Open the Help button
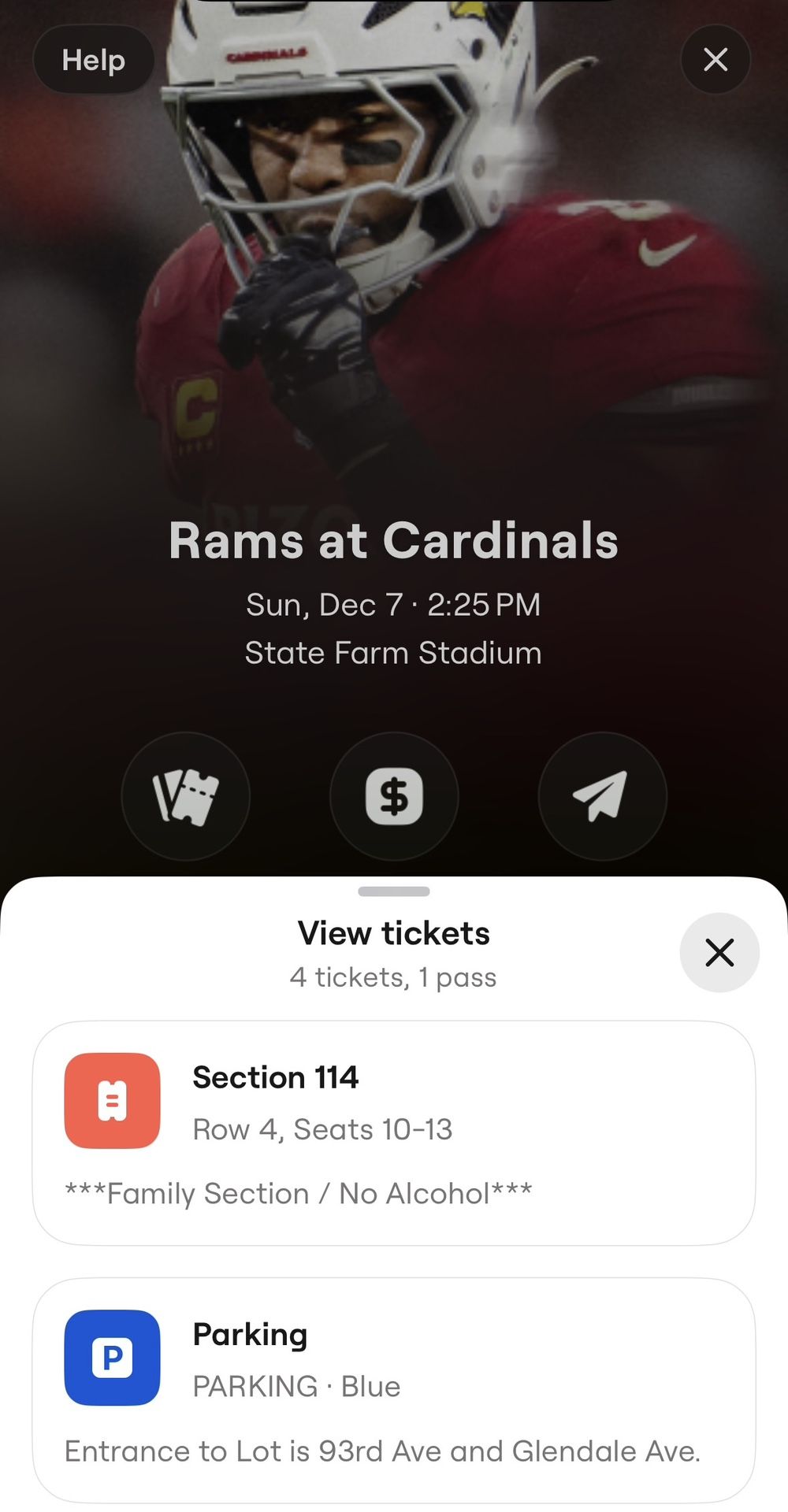Screen dimensions: 788x1512 click(93, 60)
